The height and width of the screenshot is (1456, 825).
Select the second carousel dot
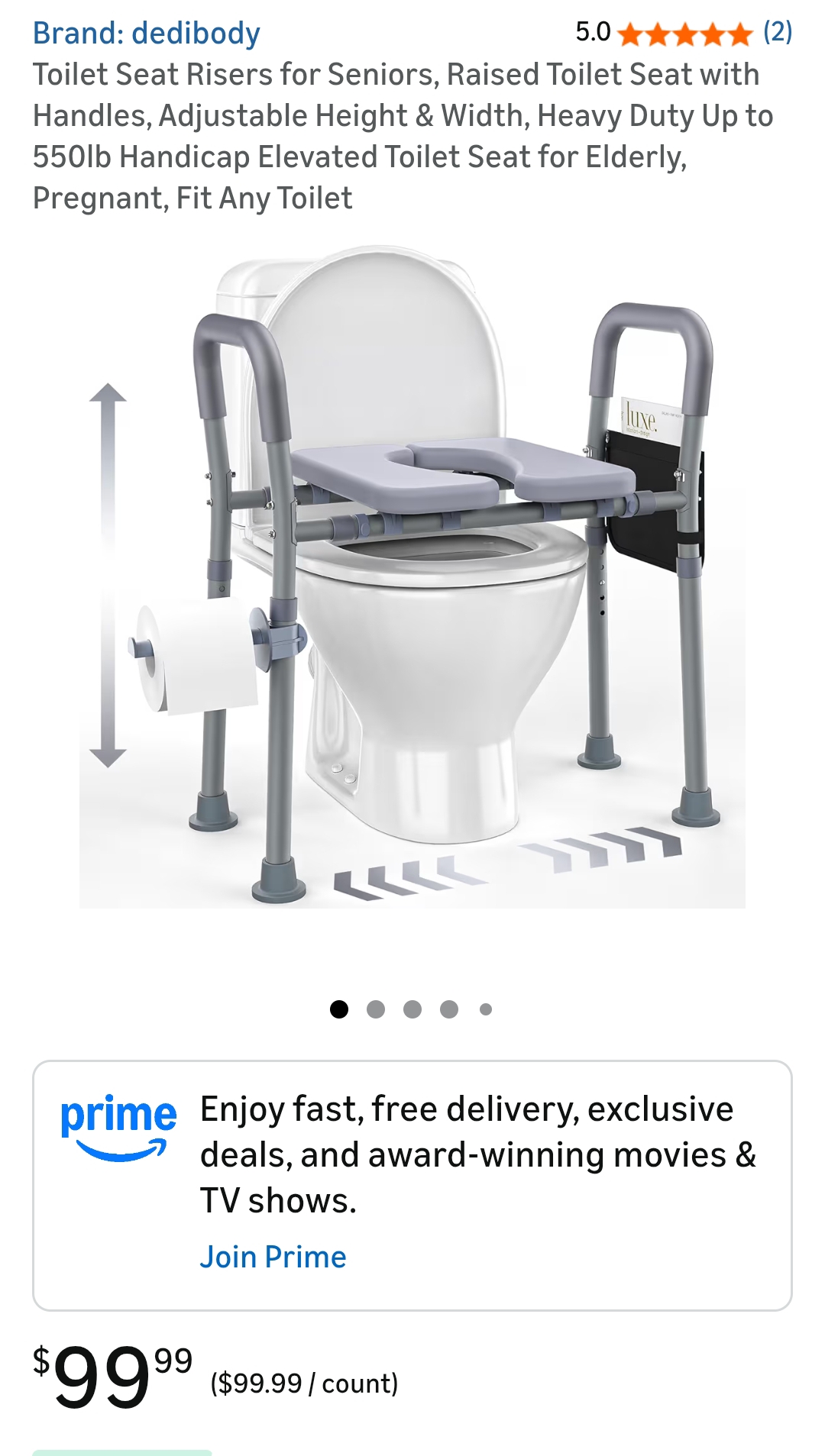(374, 1009)
